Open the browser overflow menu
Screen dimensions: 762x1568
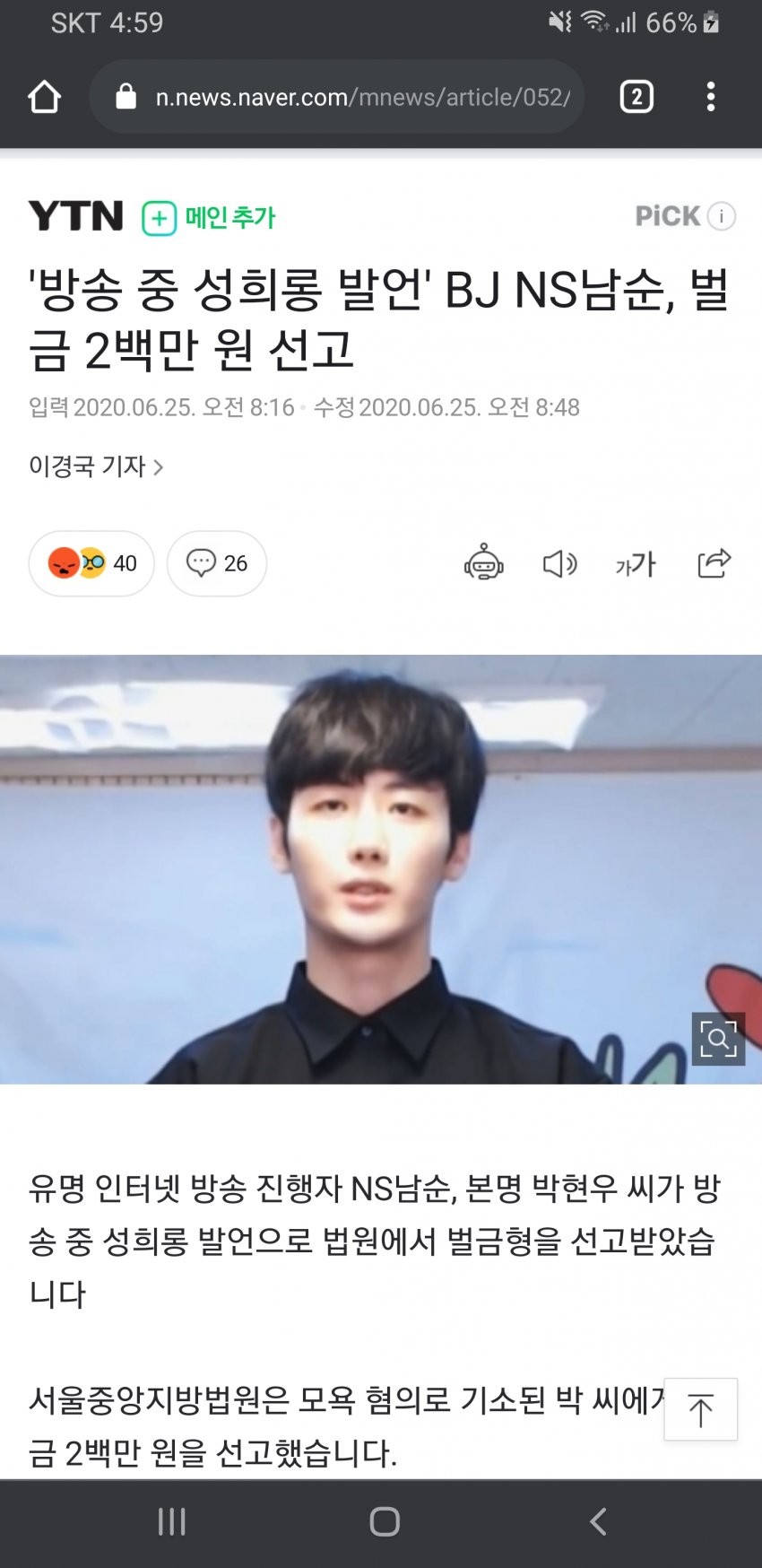coord(710,97)
